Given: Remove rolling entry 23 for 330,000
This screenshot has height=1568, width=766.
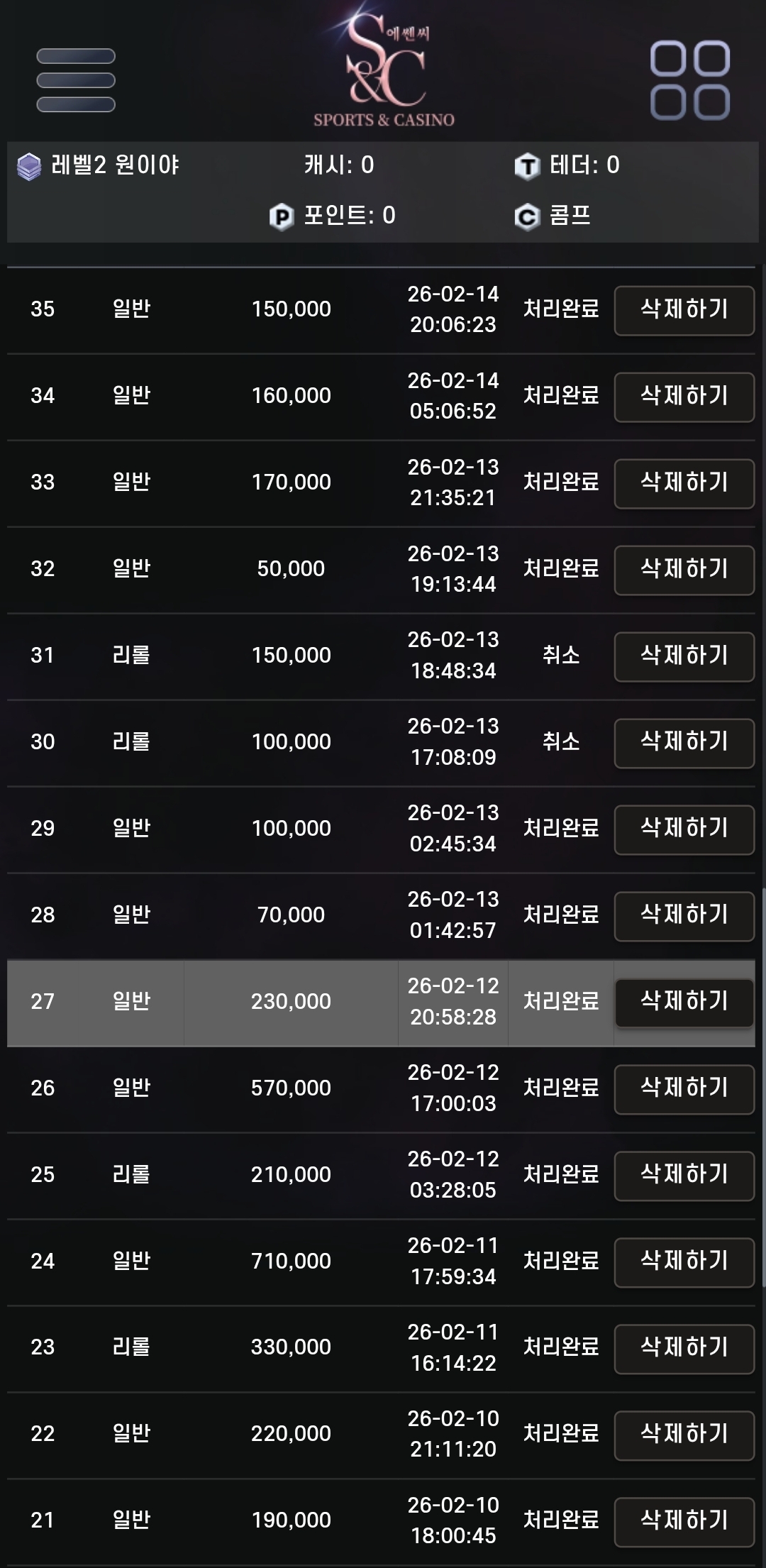Looking at the screenshot, I should pos(684,1349).
